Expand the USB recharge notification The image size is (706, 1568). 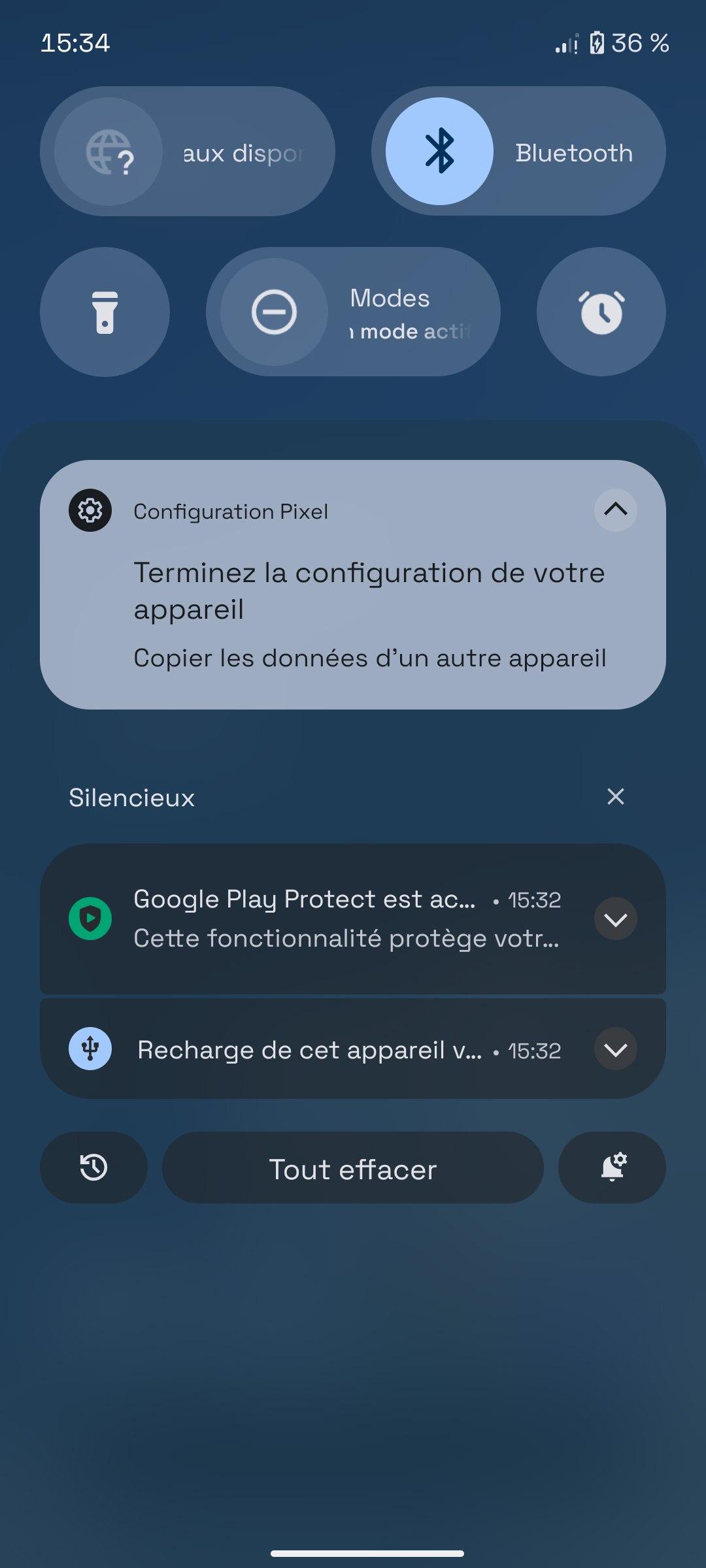(615, 1049)
